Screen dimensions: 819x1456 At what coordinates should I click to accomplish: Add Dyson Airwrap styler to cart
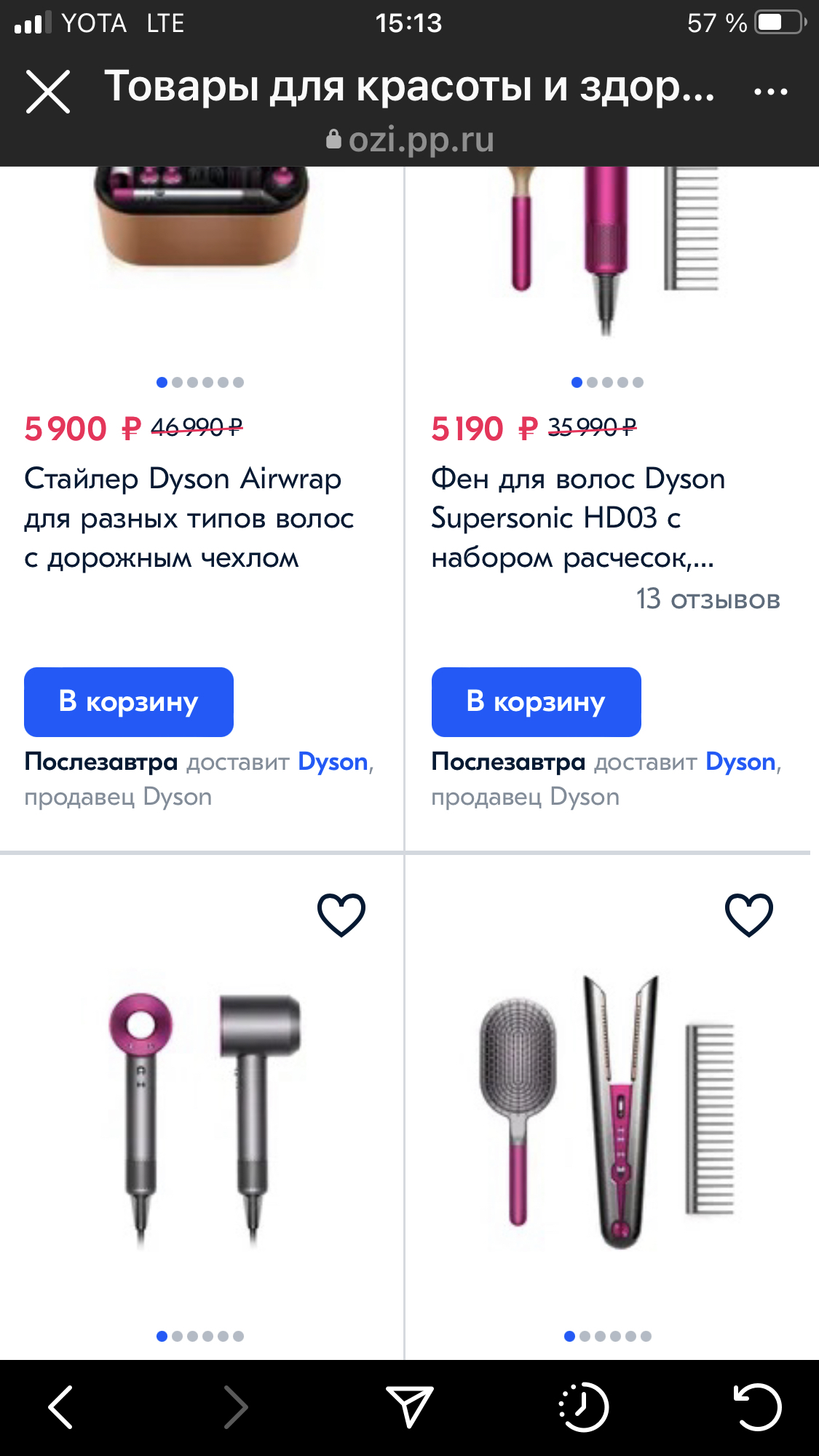click(x=129, y=701)
